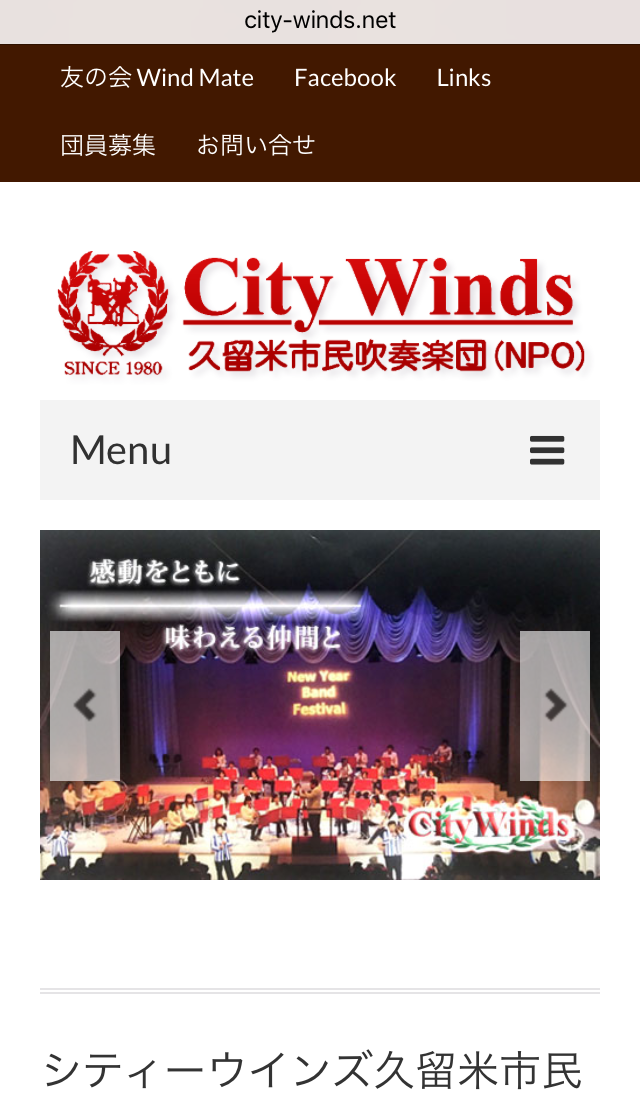Tap the City Winds header logo
Image resolution: width=640 pixels, height=1101 pixels.
click(320, 314)
